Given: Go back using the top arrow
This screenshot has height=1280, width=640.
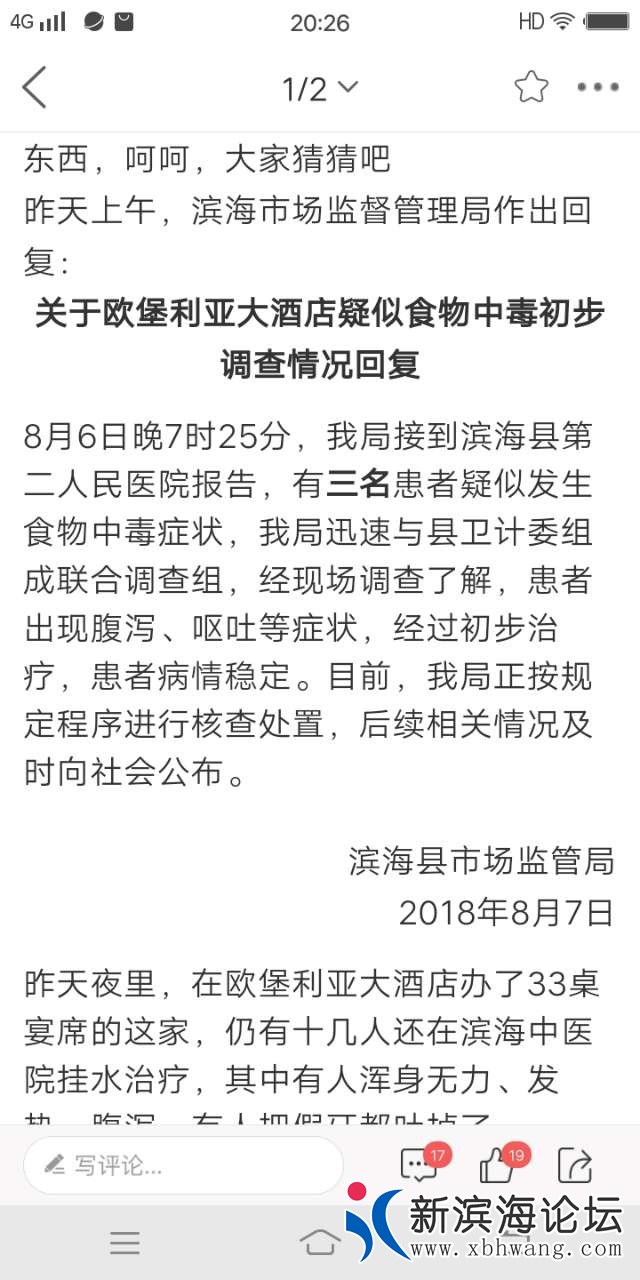Looking at the screenshot, I should click(x=35, y=88).
